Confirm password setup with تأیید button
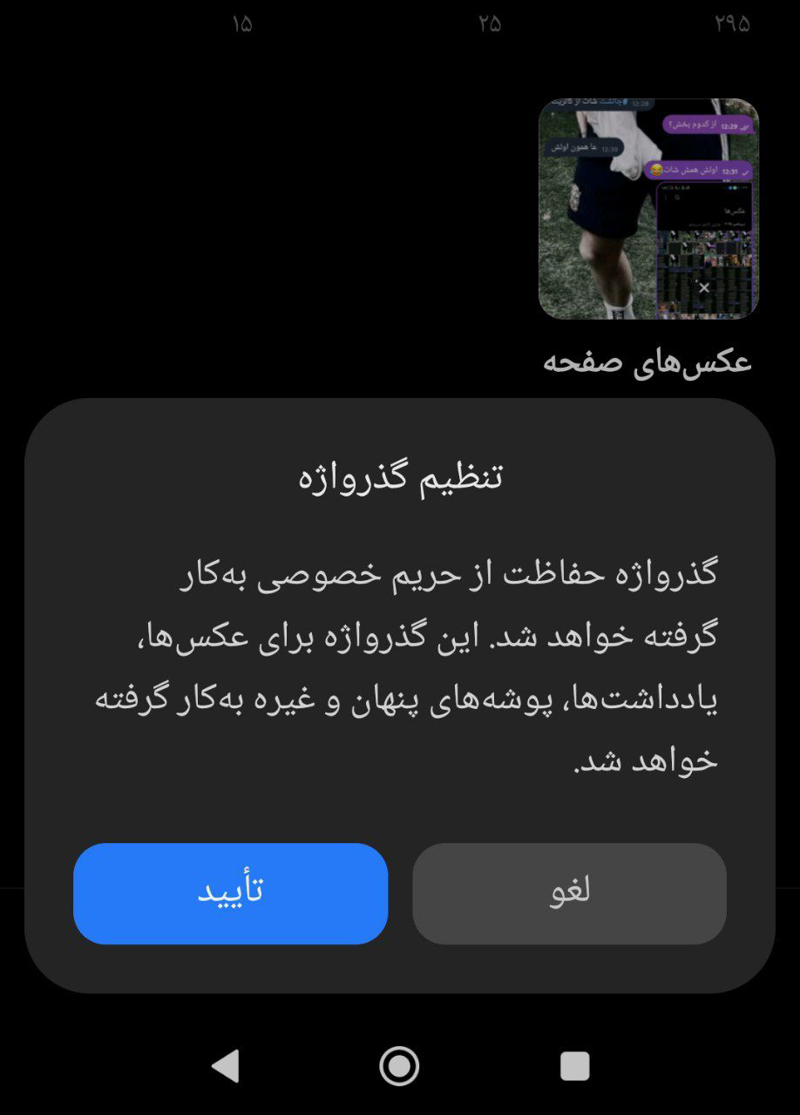The height and width of the screenshot is (1115, 800). pos(230,893)
